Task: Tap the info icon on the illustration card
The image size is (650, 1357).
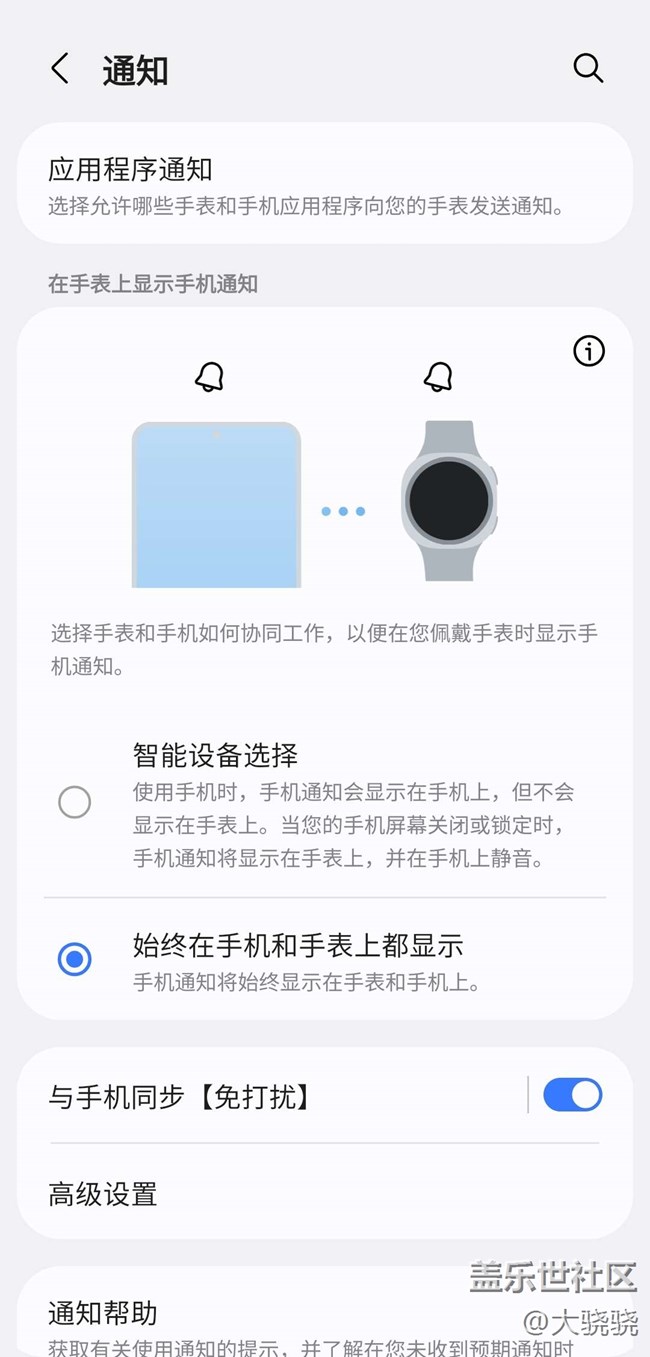Action: coord(589,351)
